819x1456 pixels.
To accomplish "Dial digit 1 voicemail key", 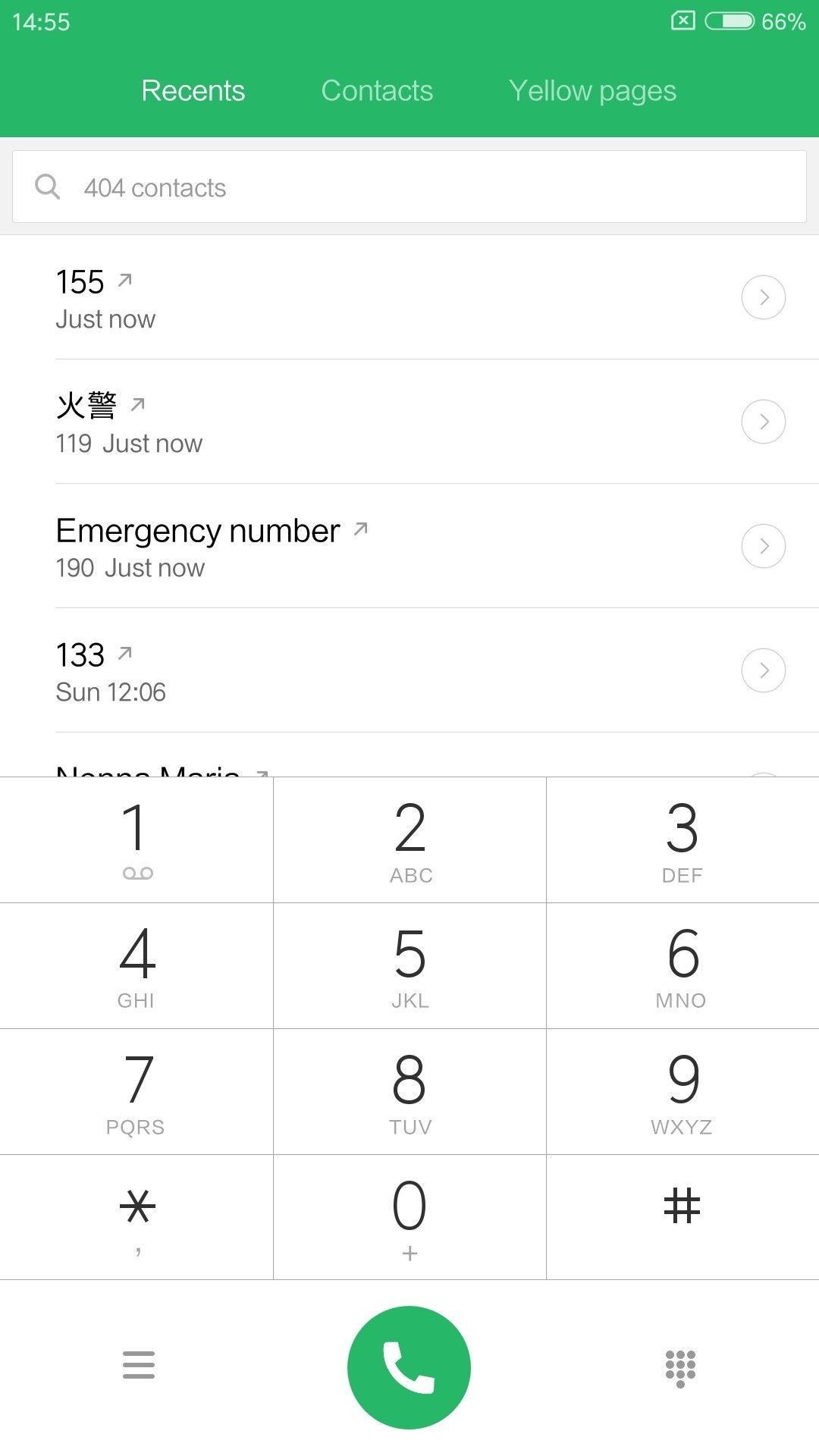I will pos(136,840).
